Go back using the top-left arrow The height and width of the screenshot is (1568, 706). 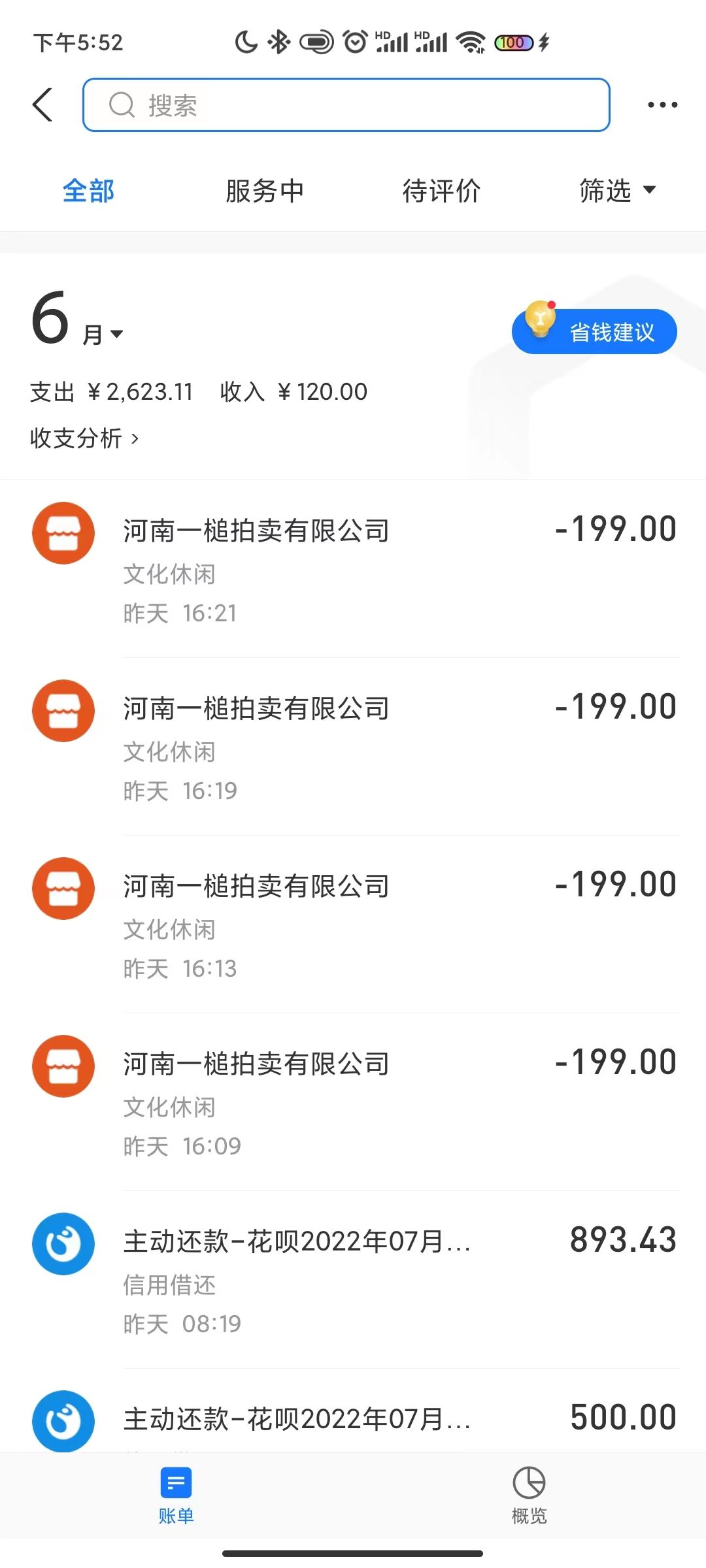tap(42, 105)
